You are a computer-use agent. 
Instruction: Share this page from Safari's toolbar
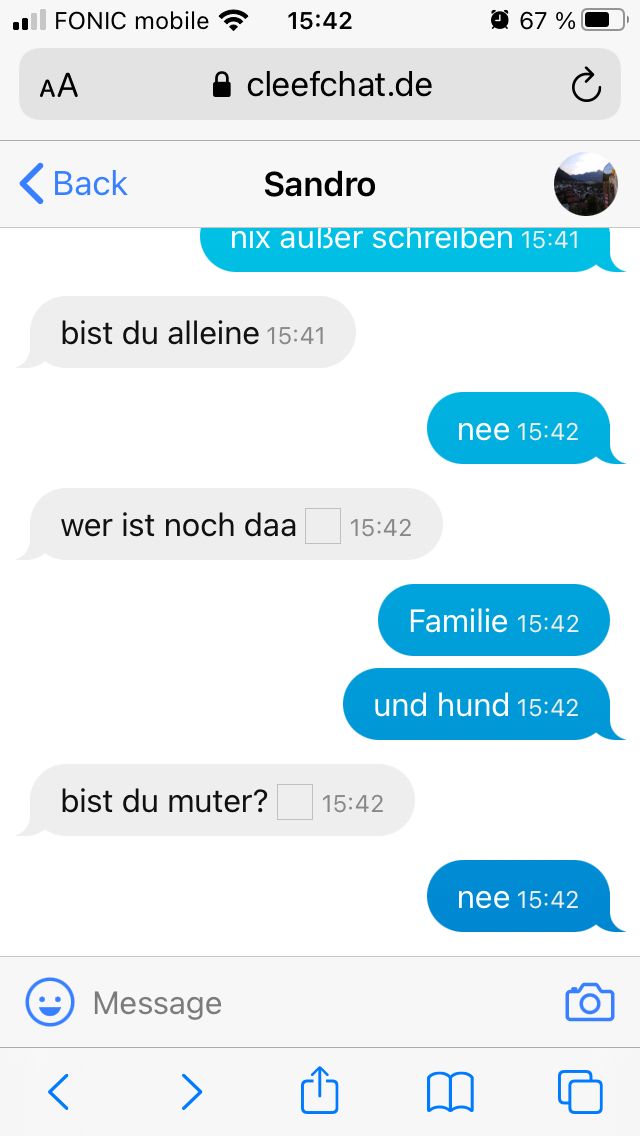[320, 1090]
